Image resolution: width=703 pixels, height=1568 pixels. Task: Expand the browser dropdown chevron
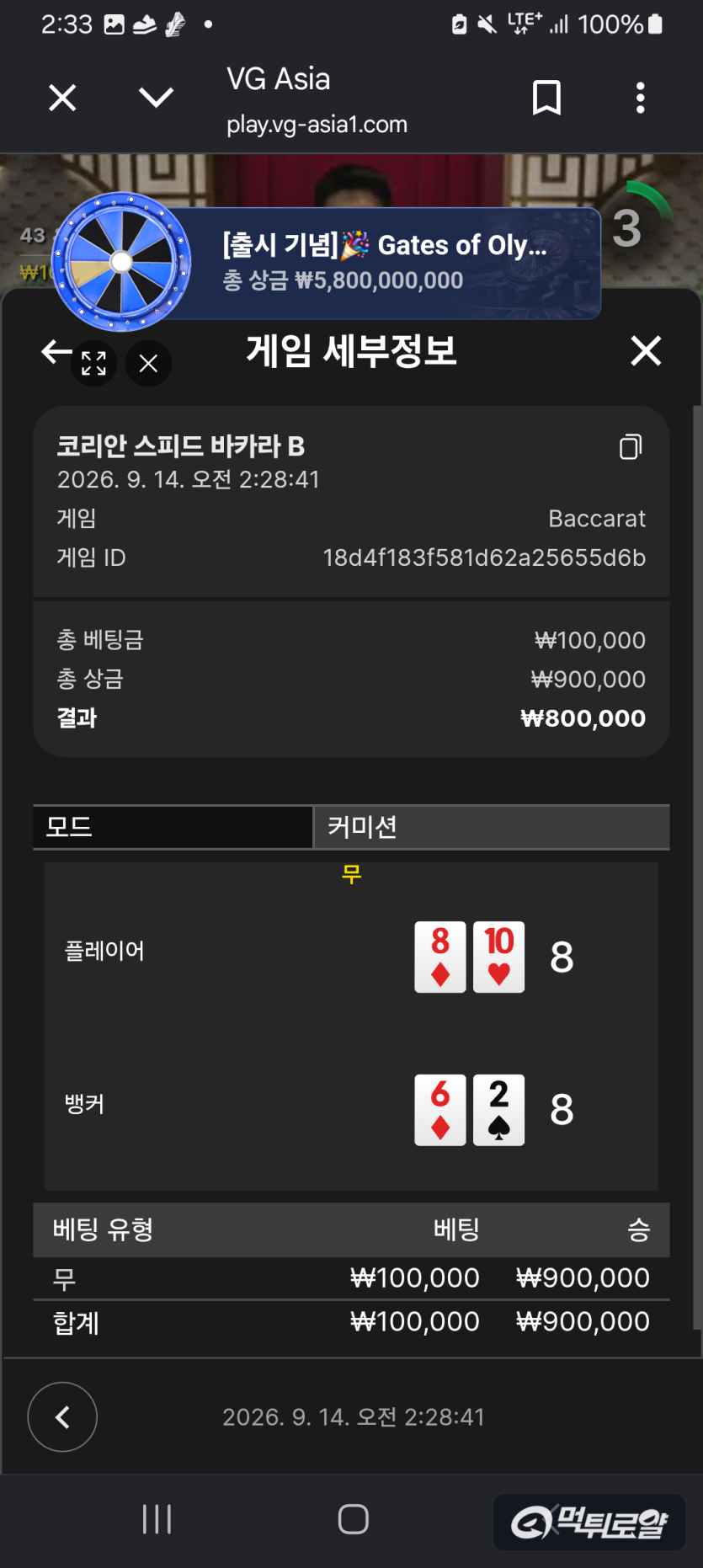(x=156, y=98)
